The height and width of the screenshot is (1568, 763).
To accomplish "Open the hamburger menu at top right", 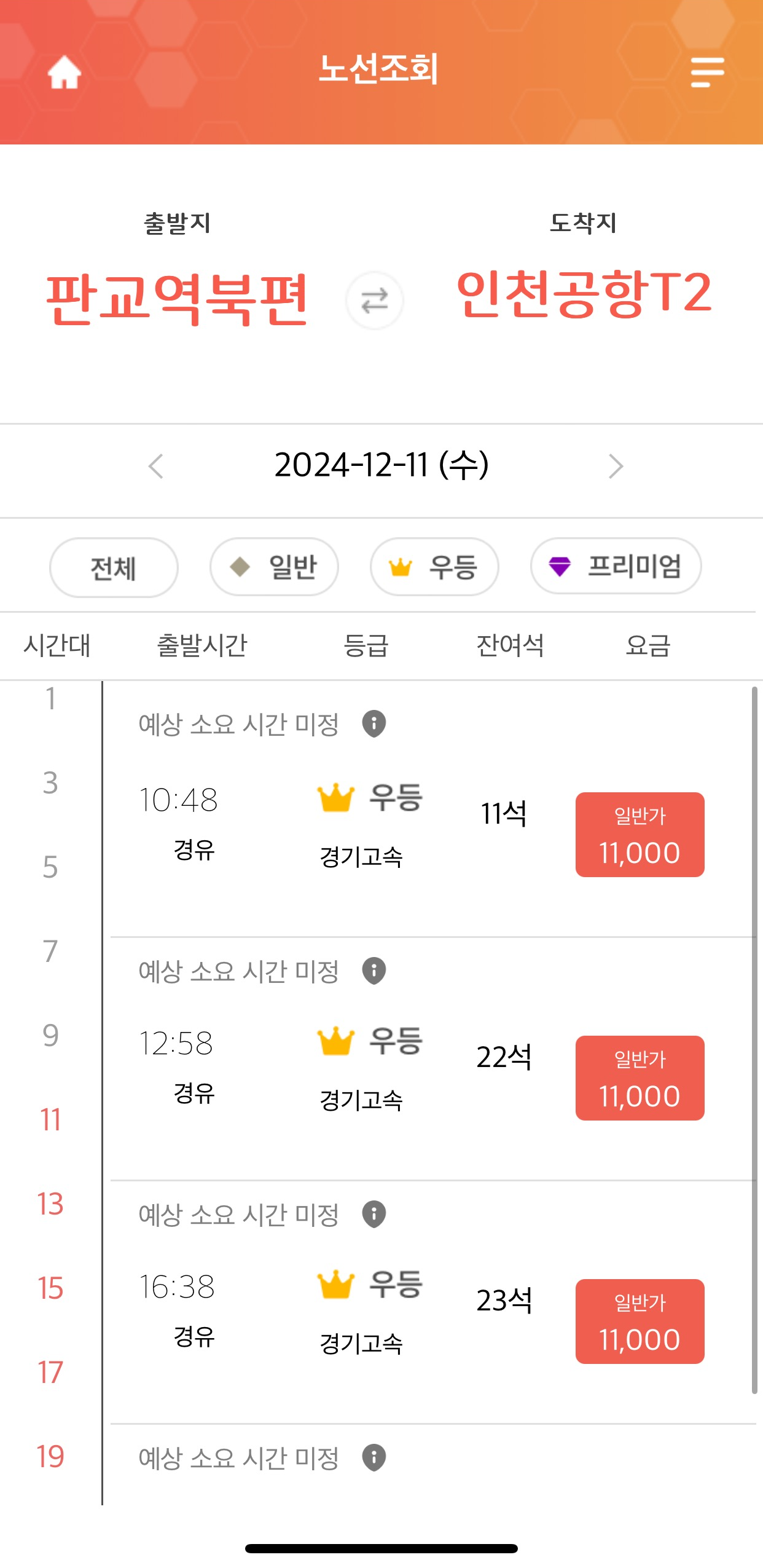I will [x=705, y=72].
